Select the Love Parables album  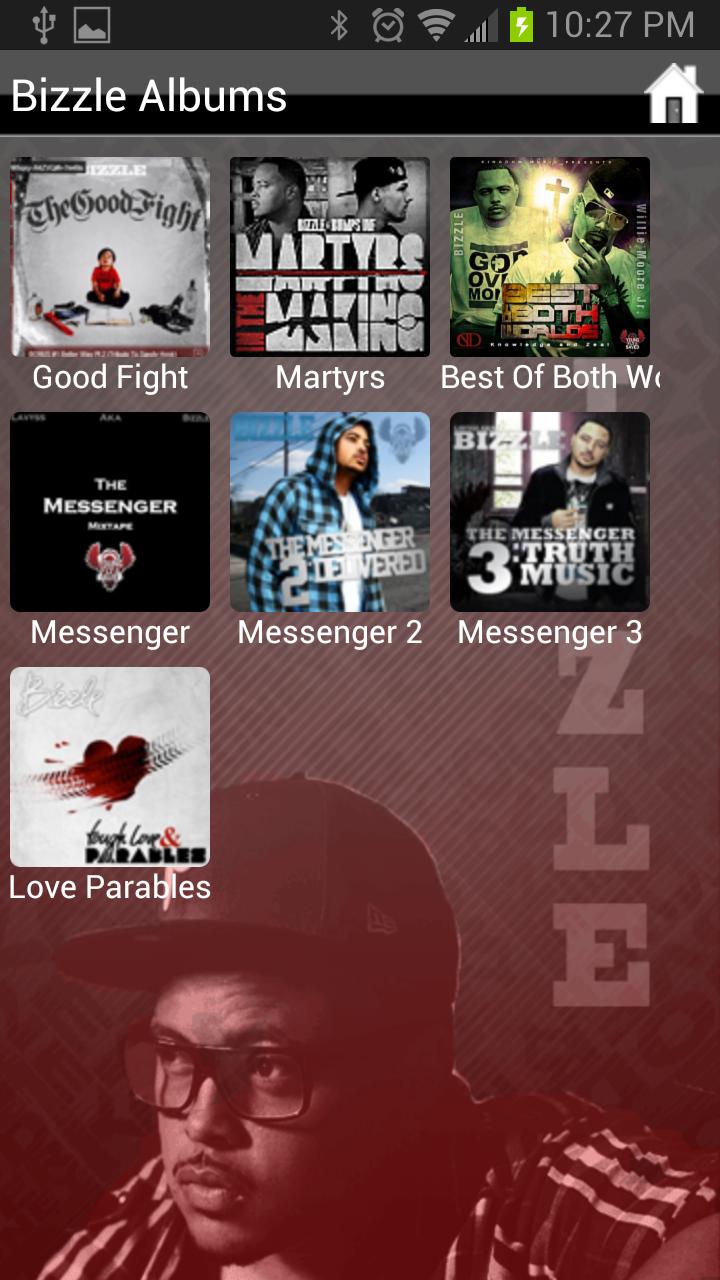(110, 767)
